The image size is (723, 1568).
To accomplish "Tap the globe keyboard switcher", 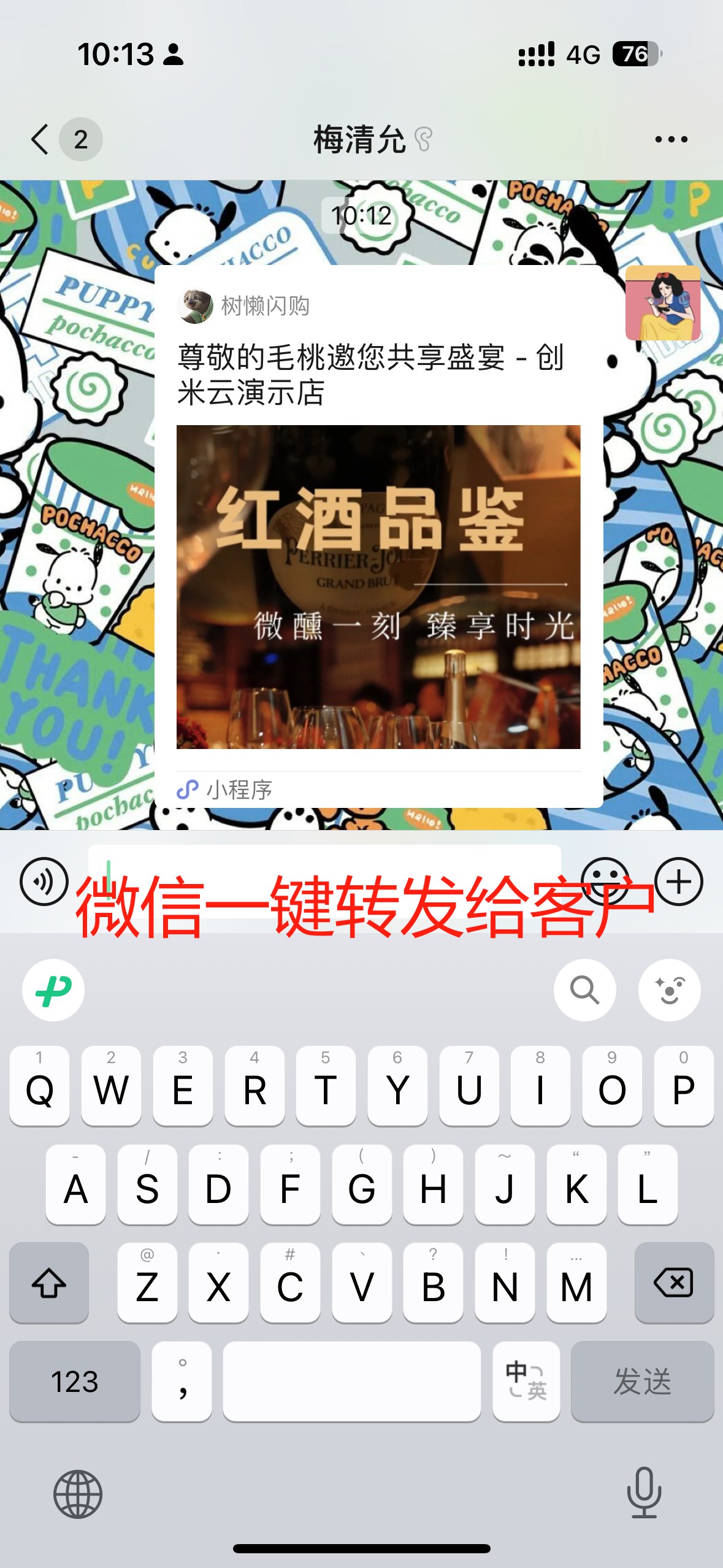I will (78, 1494).
